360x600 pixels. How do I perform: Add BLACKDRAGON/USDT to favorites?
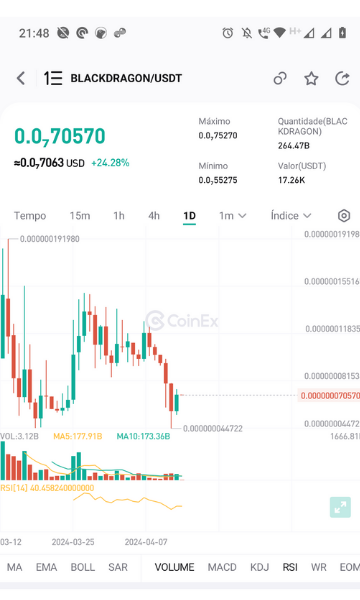coord(311,78)
